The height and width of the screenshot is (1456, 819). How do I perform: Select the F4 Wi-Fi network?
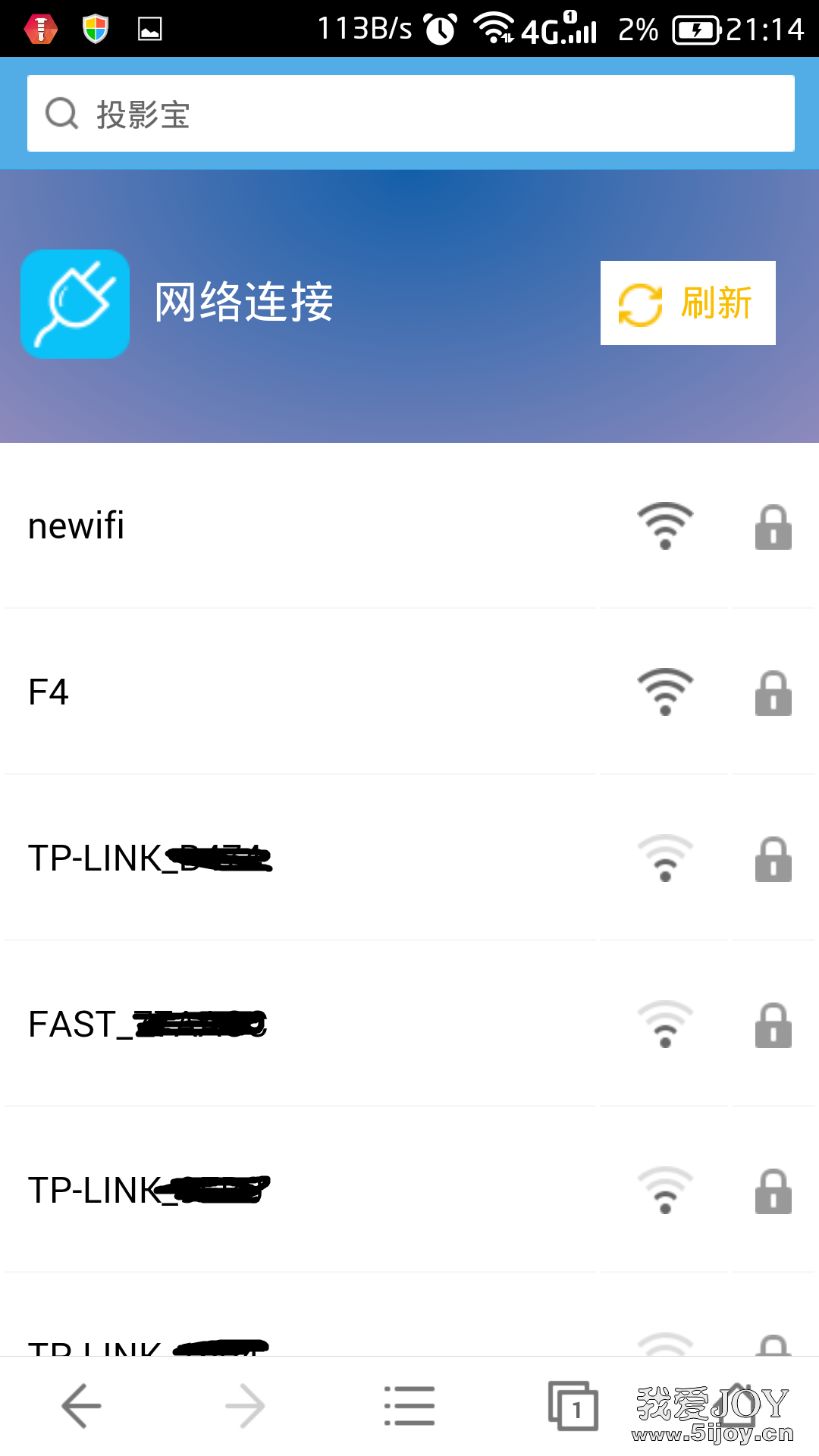click(x=409, y=692)
